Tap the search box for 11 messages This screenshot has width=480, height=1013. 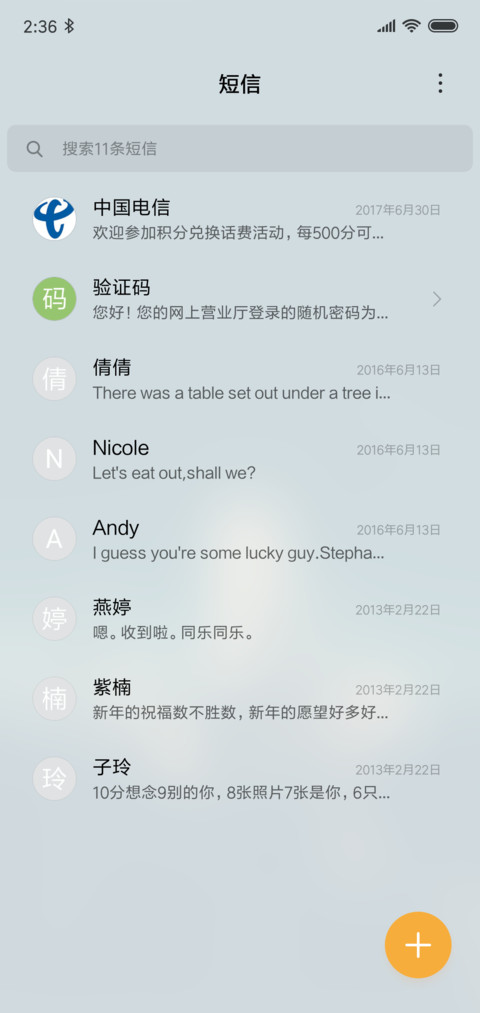coord(240,149)
